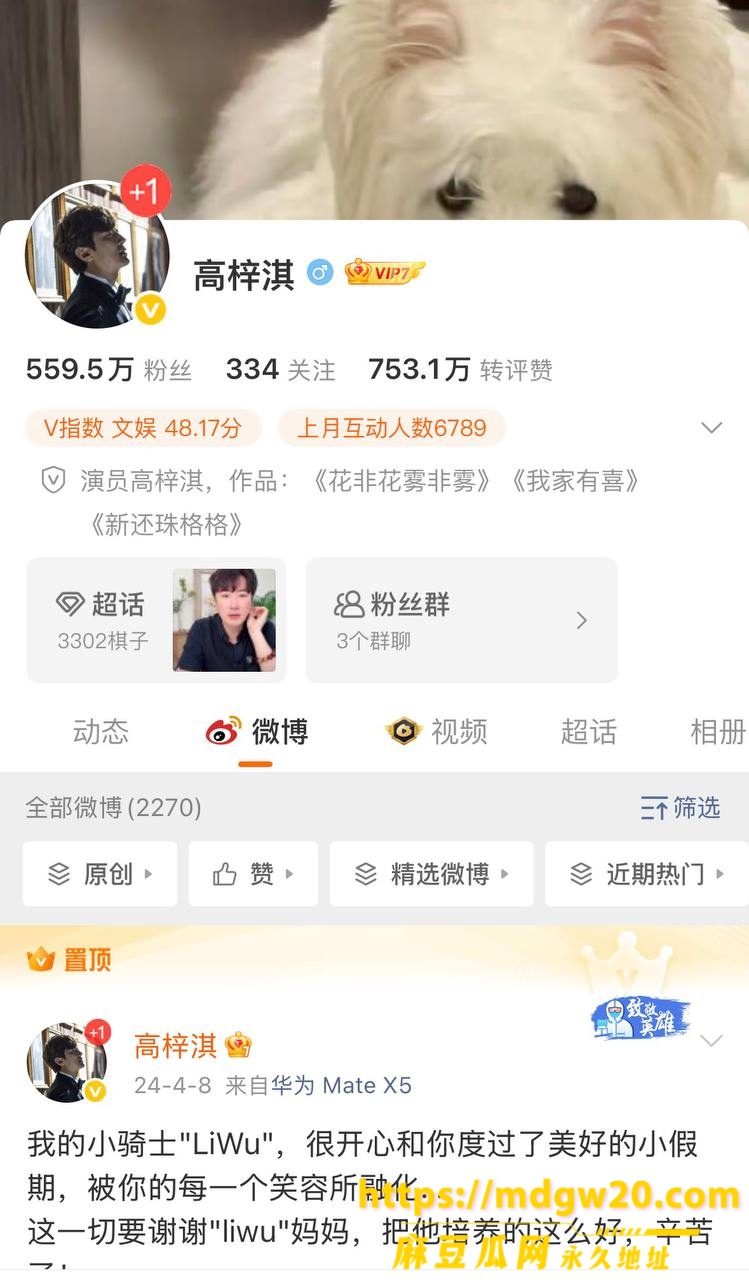View the 559.5万 粉丝 followers list
Image resolution: width=749 pixels, height=1280 pixels.
[108, 370]
